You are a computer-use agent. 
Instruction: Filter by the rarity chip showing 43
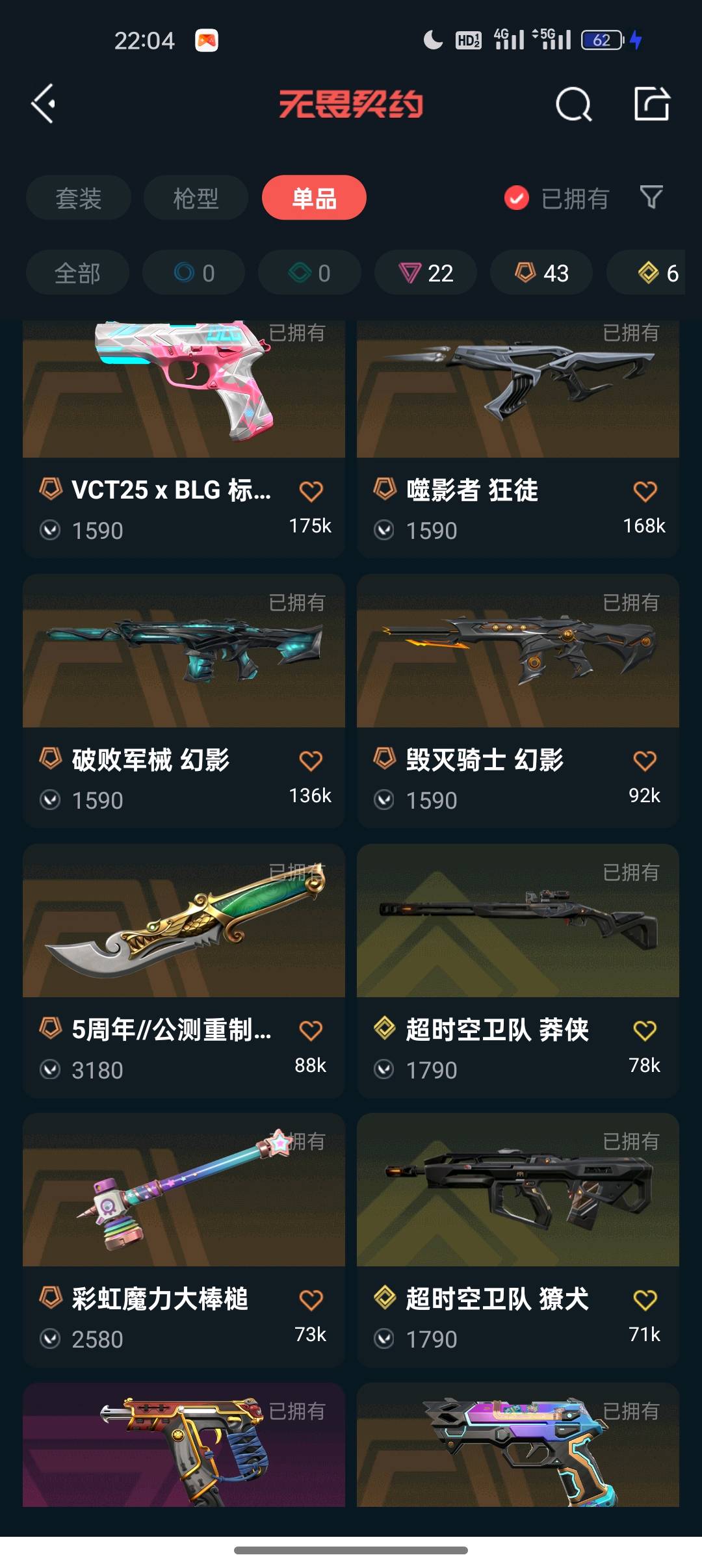pyautogui.click(x=541, y=273)
